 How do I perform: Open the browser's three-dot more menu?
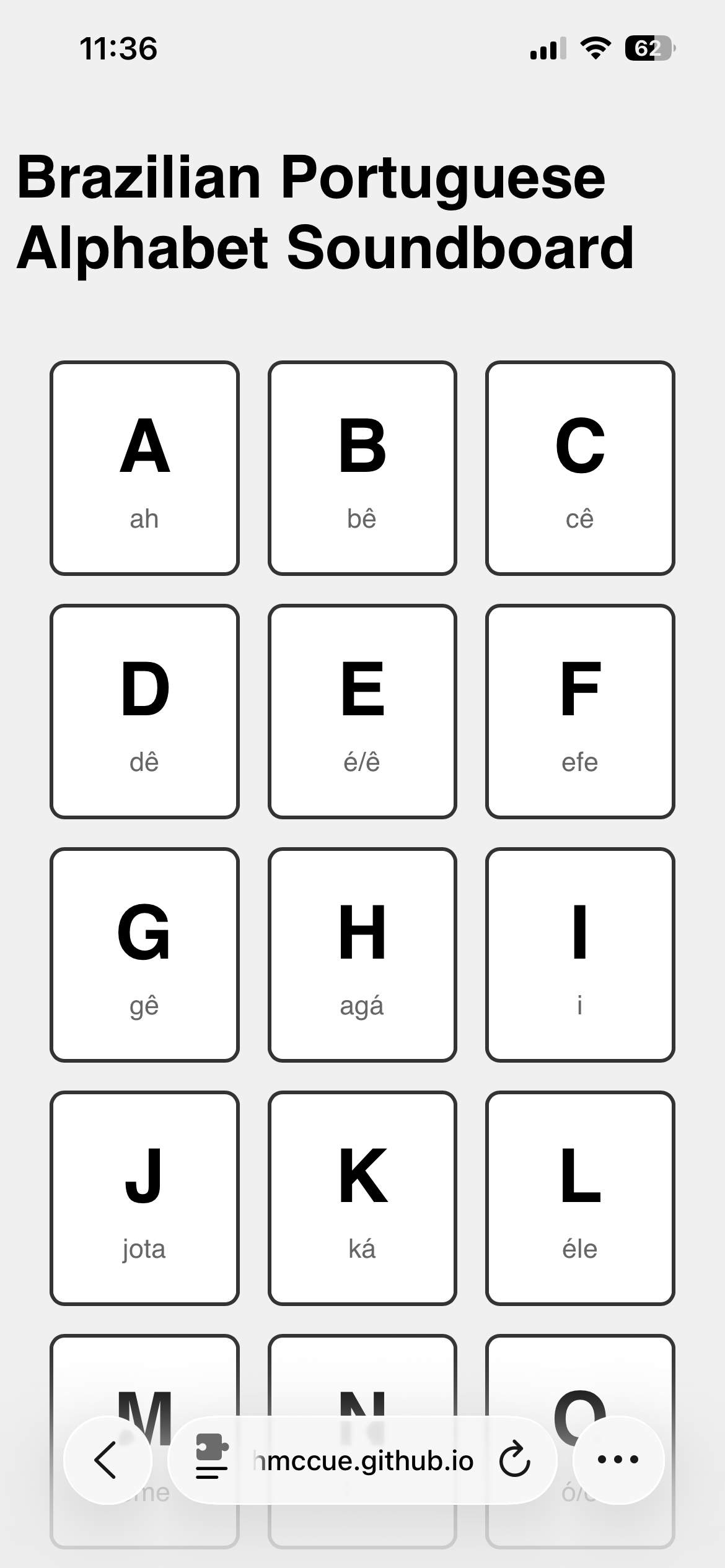pyautogui.click(x=618, y=1460)
